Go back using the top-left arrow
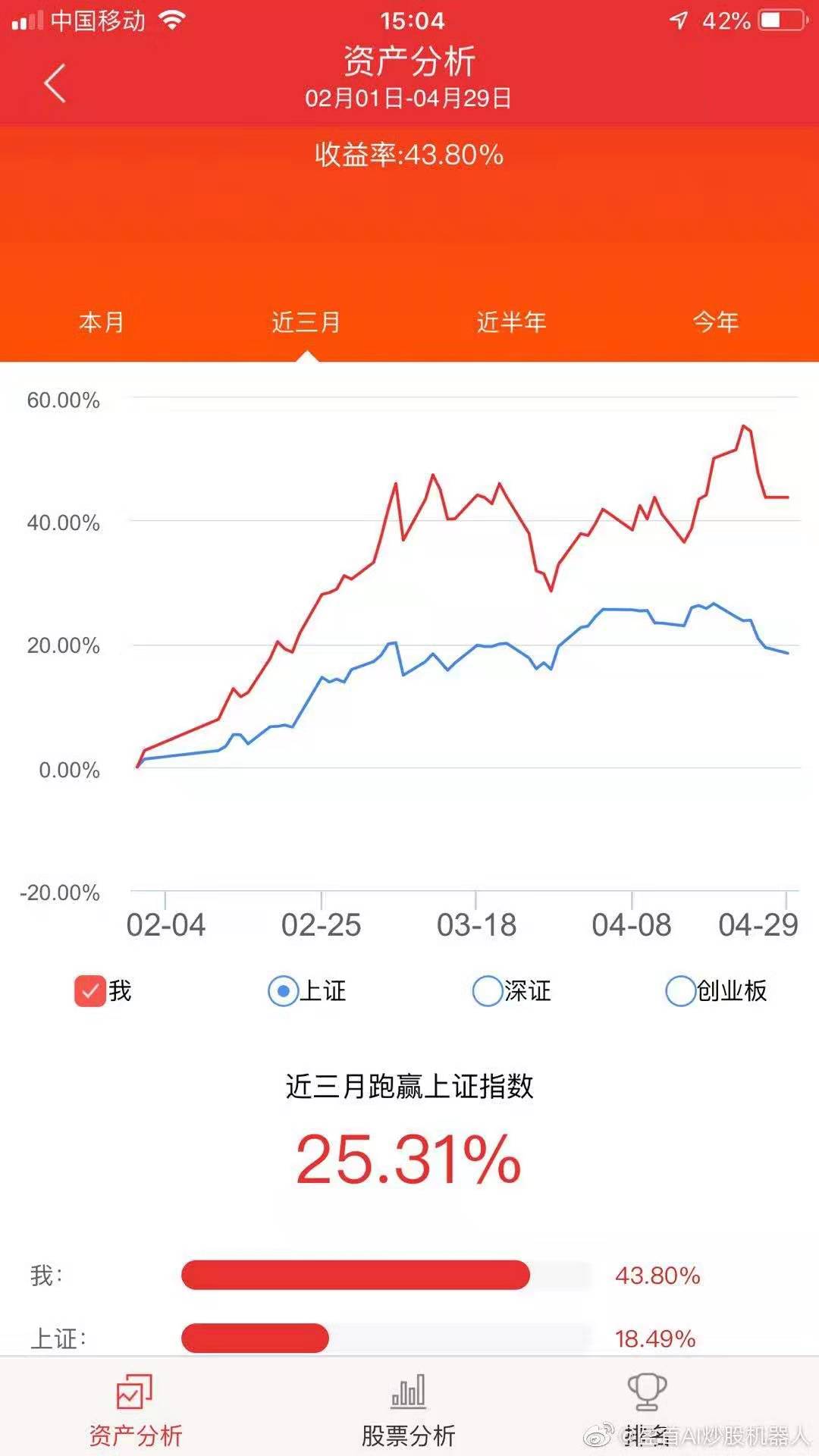Screen dimensions: 819x1456 click(x=55, y=83)
